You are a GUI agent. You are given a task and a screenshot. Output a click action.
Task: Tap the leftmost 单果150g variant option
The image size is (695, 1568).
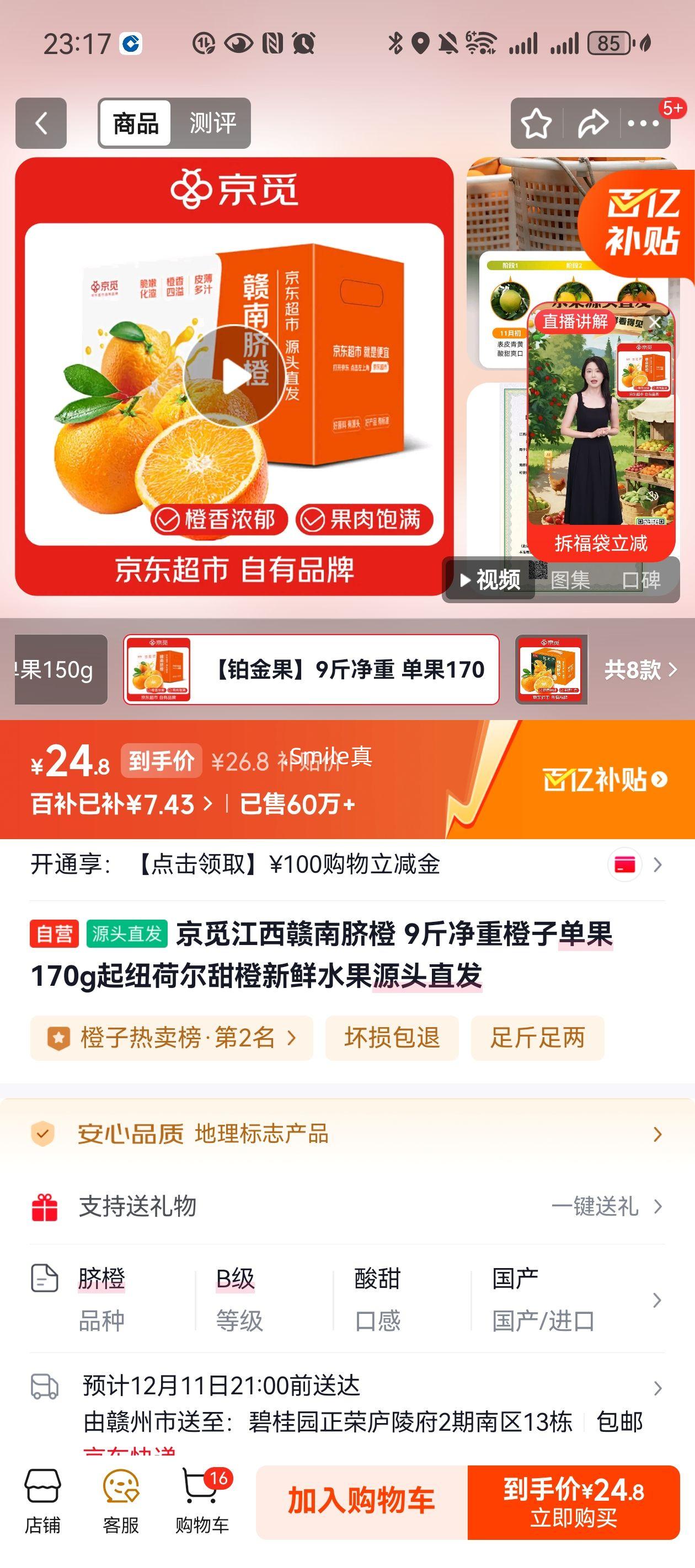[54, 669]
